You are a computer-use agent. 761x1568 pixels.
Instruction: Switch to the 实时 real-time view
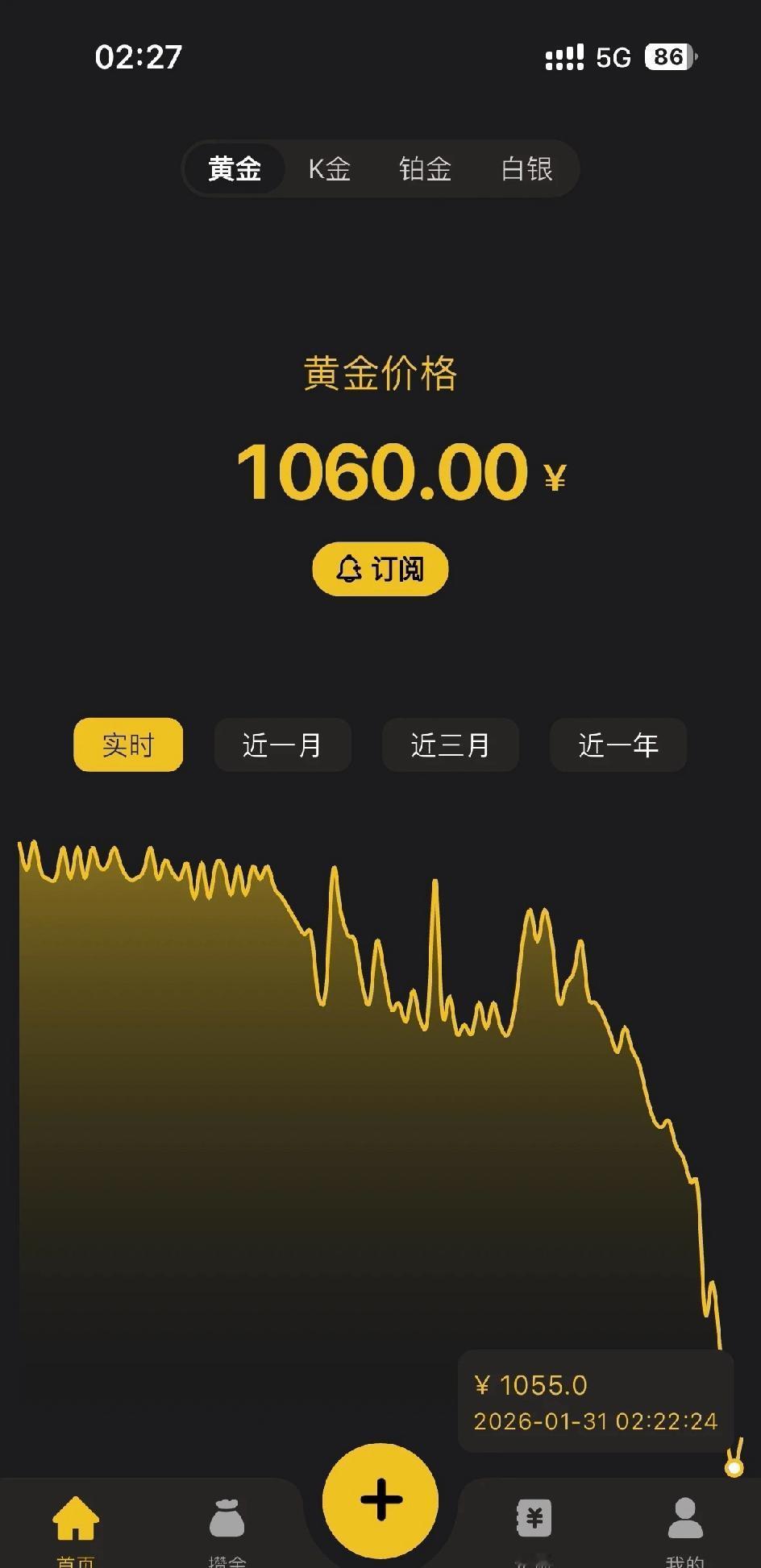[x=128, y=745]
